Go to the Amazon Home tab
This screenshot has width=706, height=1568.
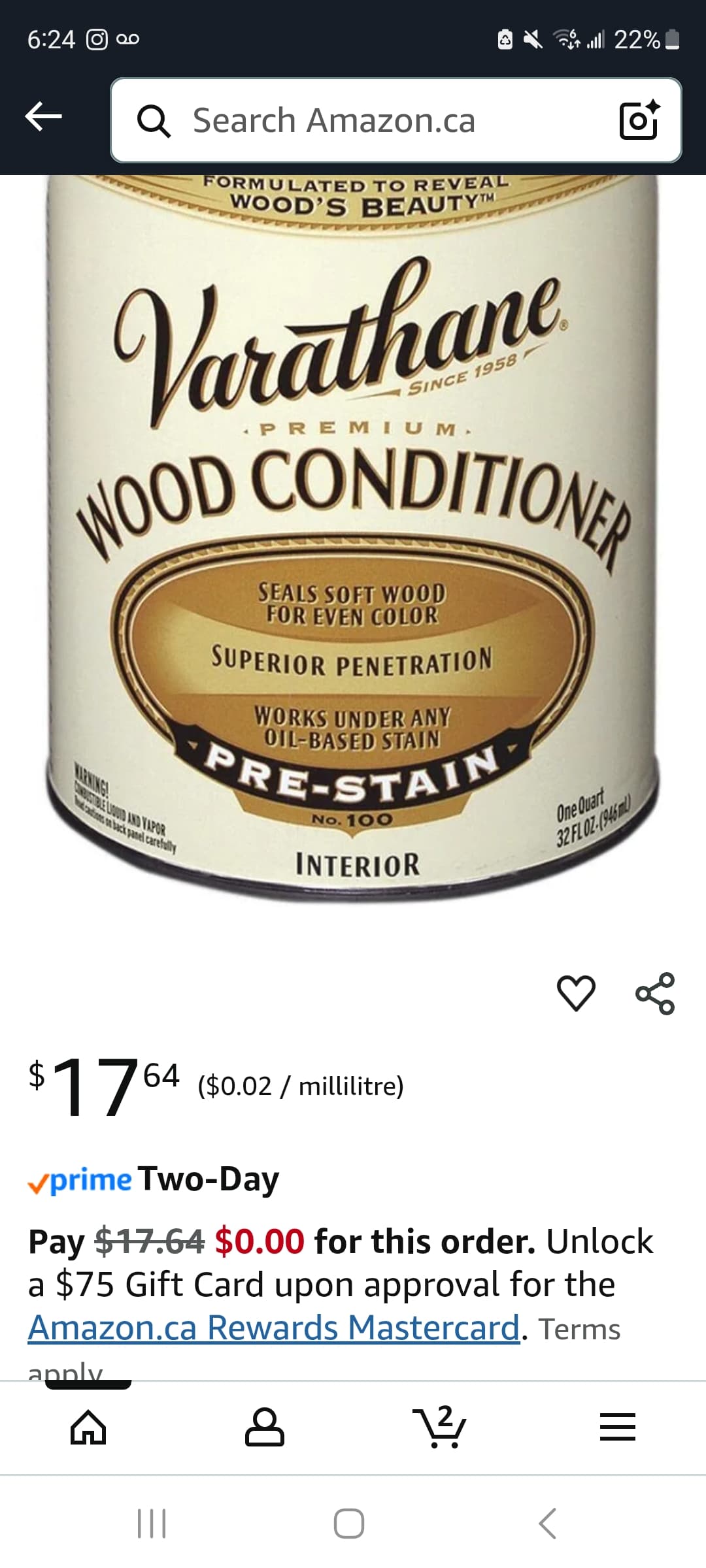(88, 1427)
